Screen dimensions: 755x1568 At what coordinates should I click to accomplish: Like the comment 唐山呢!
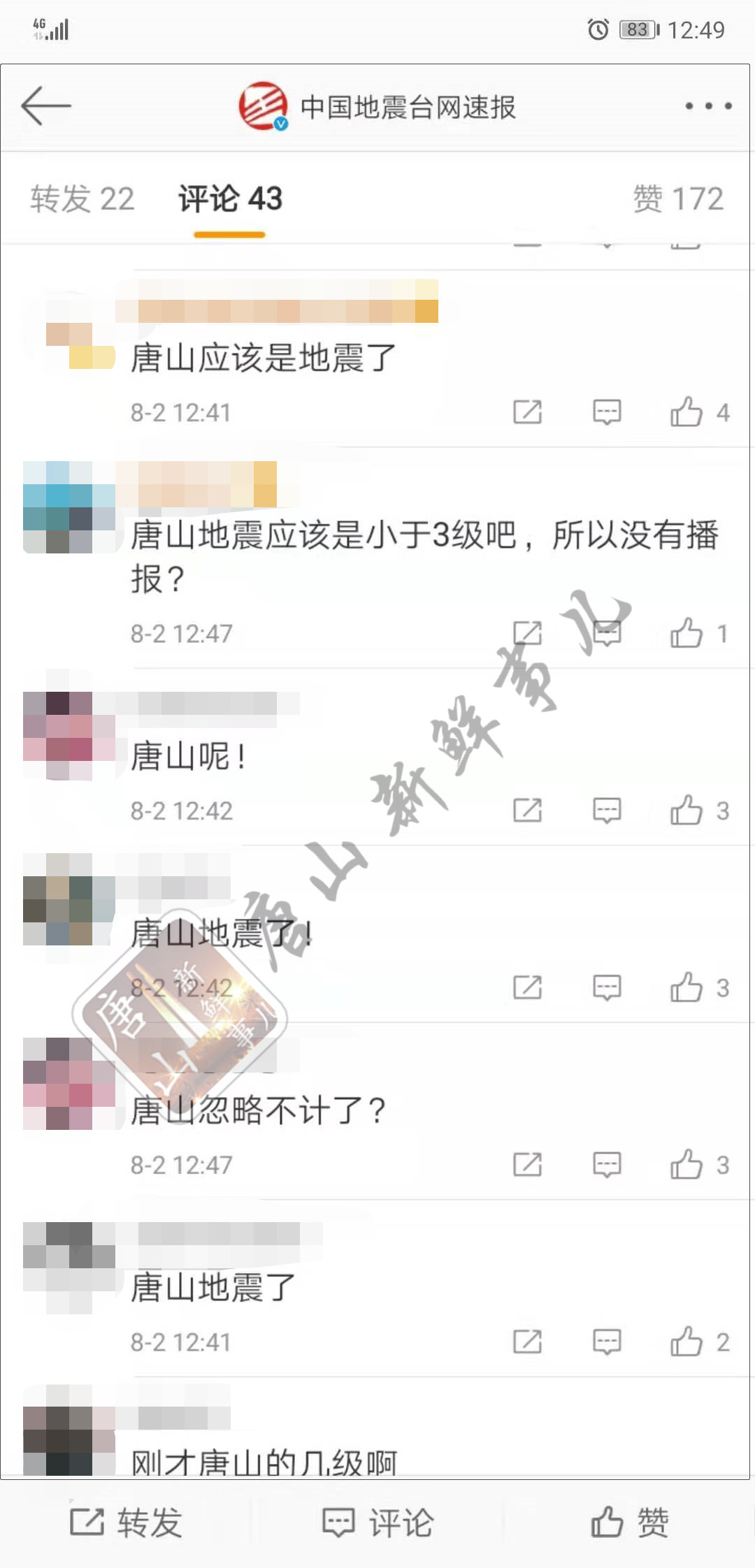686,811
